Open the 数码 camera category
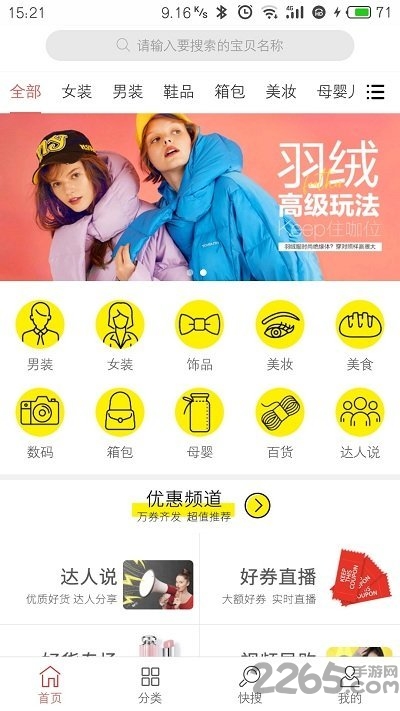The width and height of the screenshot is (400, 711). pyautogui.click(x=40, y=424)
